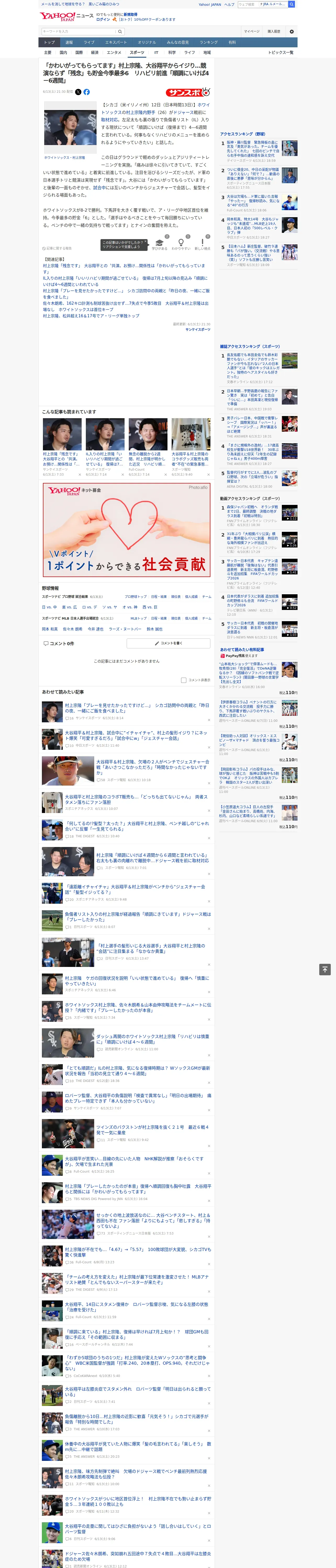Viewport: 336px width, 1568px height.
Task: Switch to the 速報 tab
Action: click(69, 43)
